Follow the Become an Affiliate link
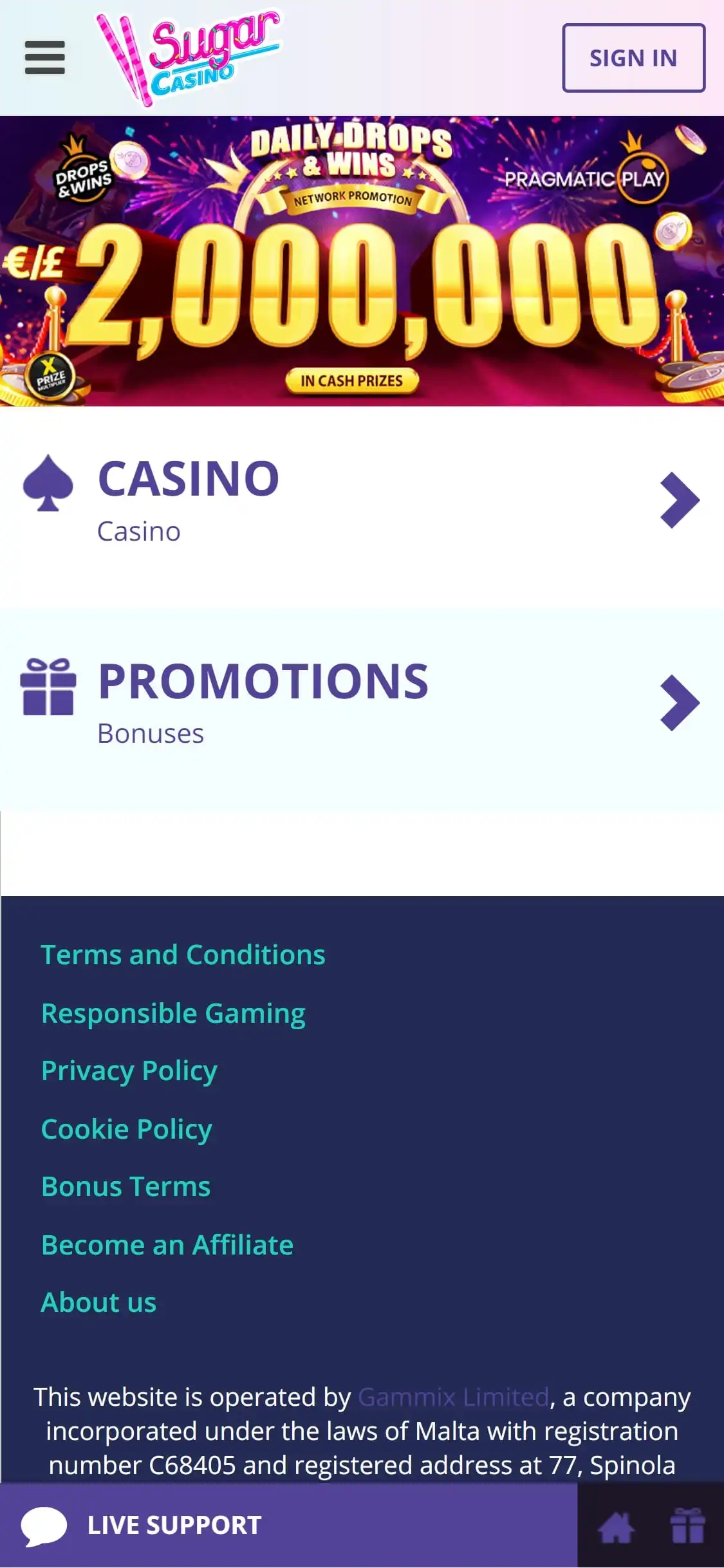The width and height of the screenshot is (724, 1568). (167, 1245)
